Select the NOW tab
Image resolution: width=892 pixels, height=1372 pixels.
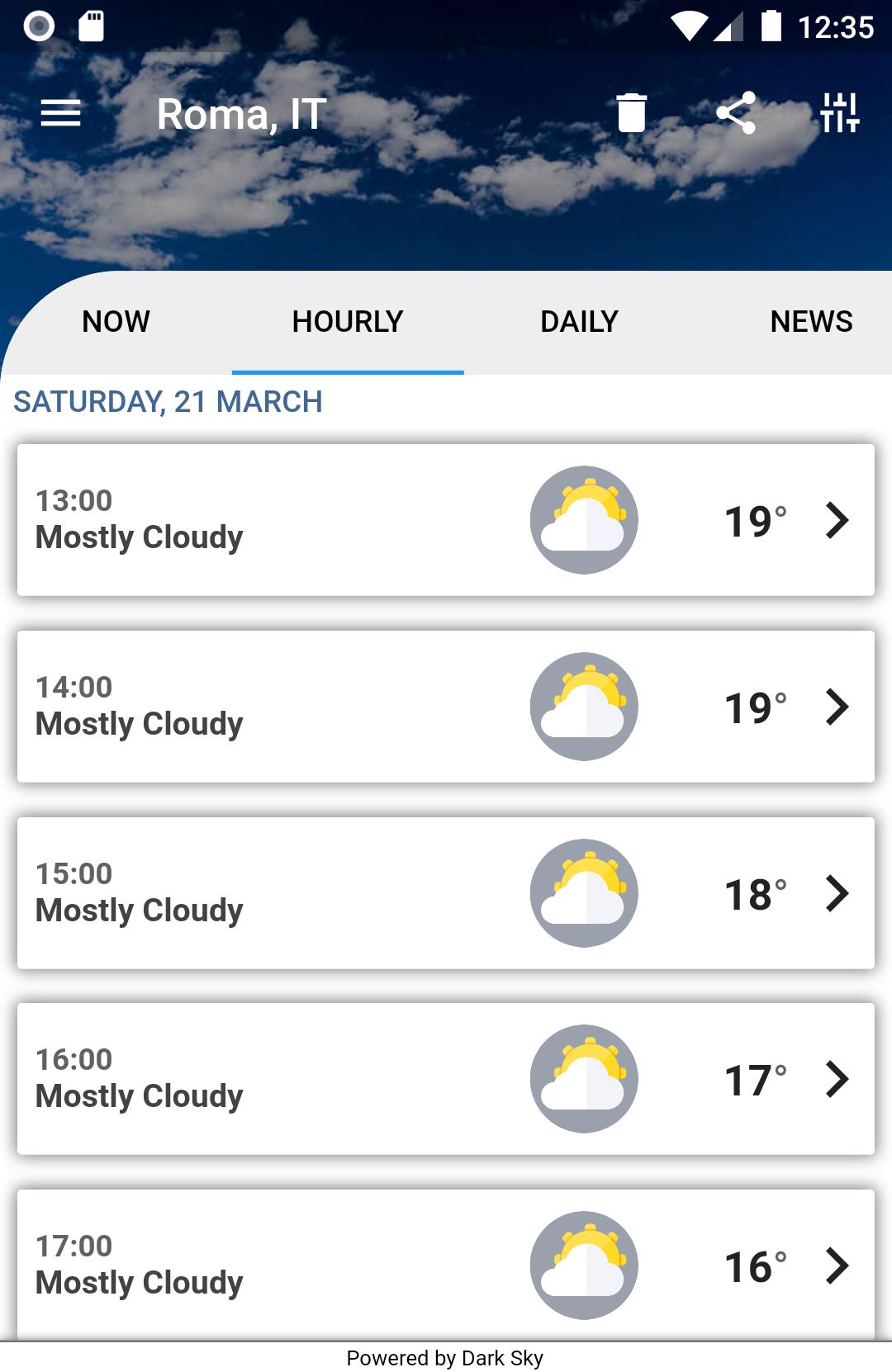tap(115, 320)
